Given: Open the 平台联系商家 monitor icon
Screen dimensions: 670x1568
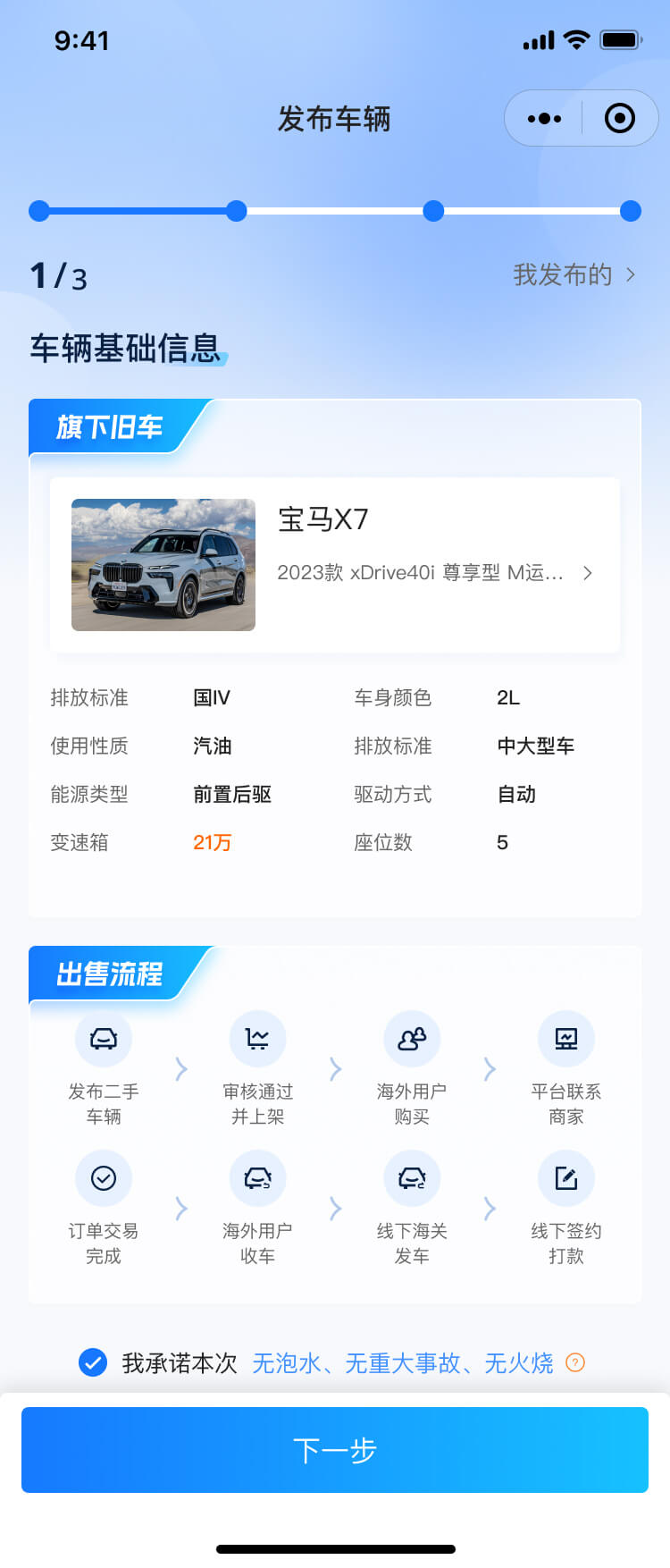Looking at the screenshot, I should [565, 1039].
